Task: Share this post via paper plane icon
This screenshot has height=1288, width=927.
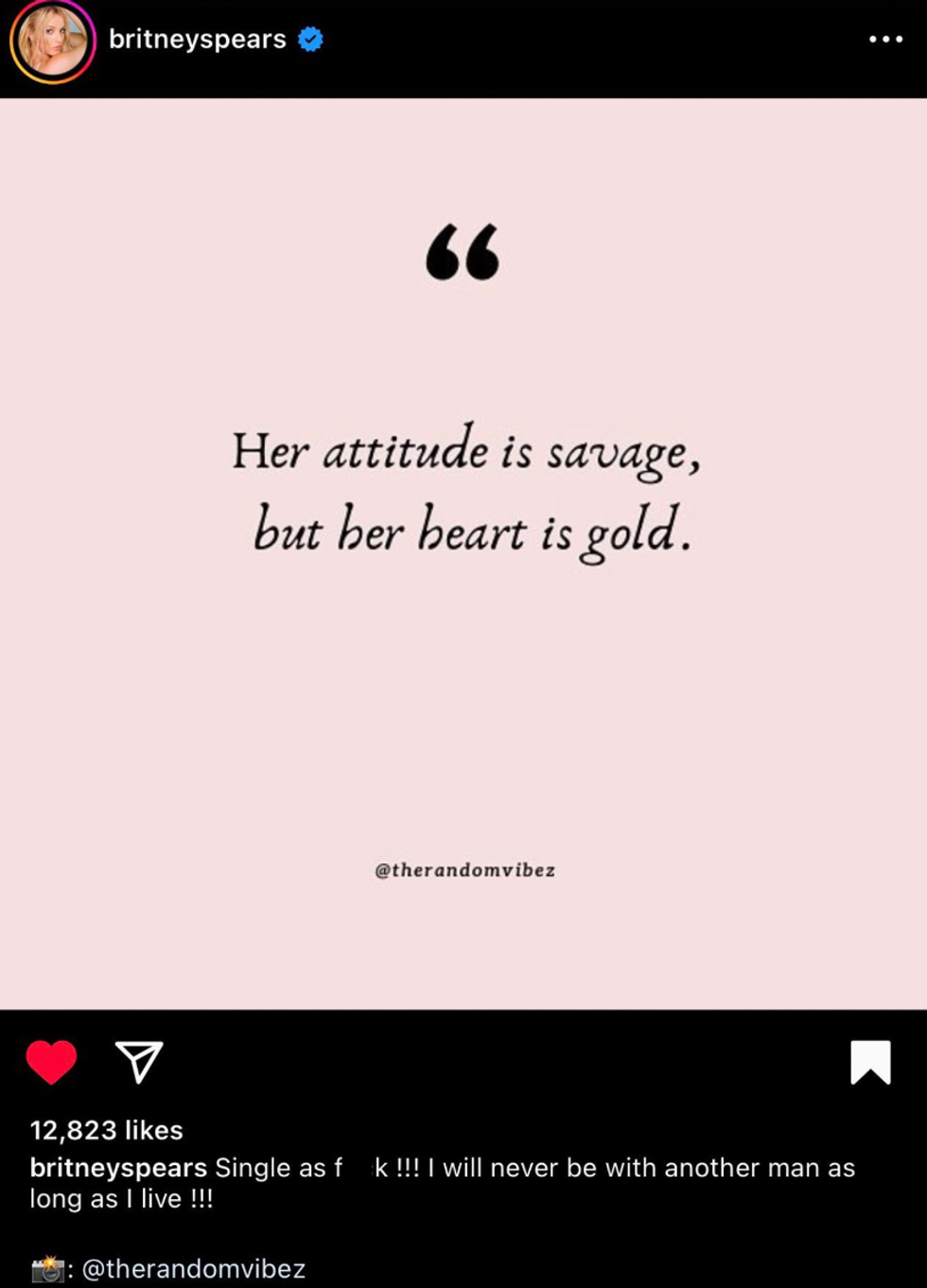Action: pyautogui.click(x=139, y=1061)
